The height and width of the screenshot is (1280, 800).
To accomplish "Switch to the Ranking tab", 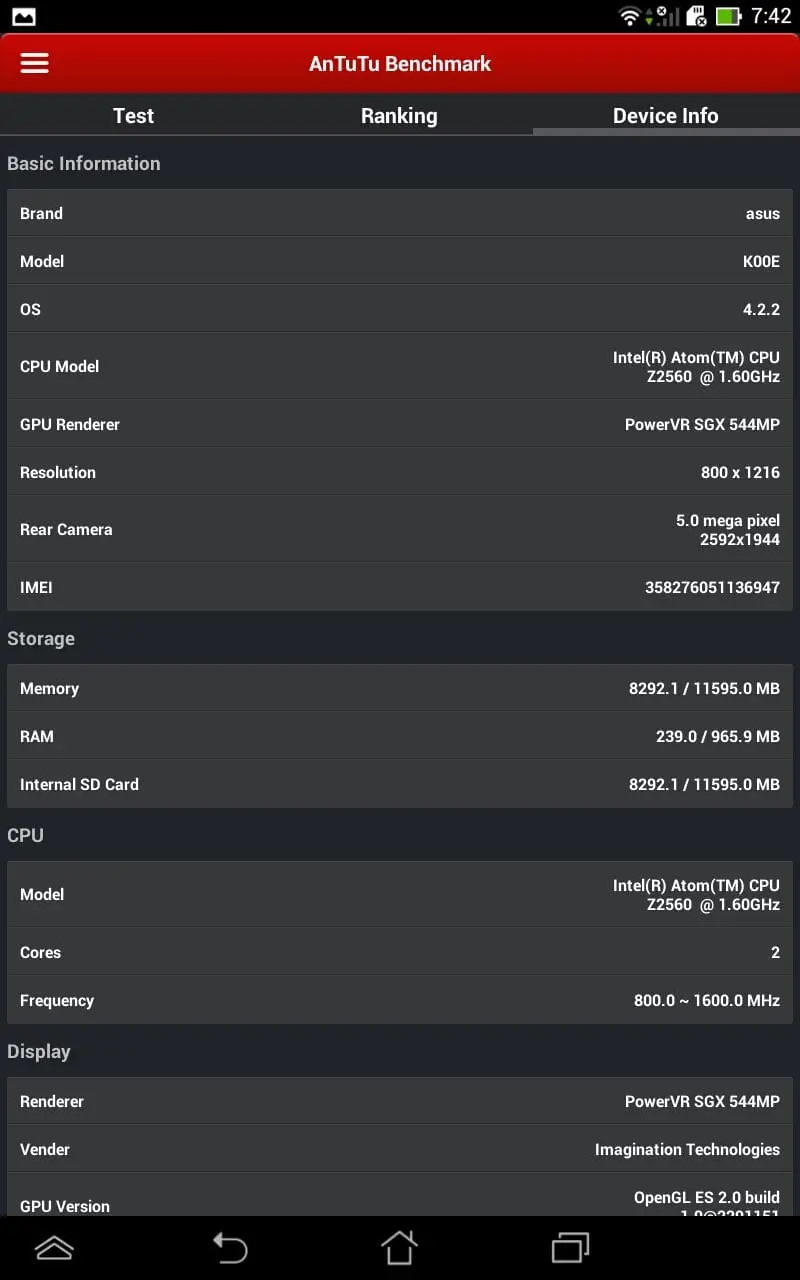I will click(399, 115).
